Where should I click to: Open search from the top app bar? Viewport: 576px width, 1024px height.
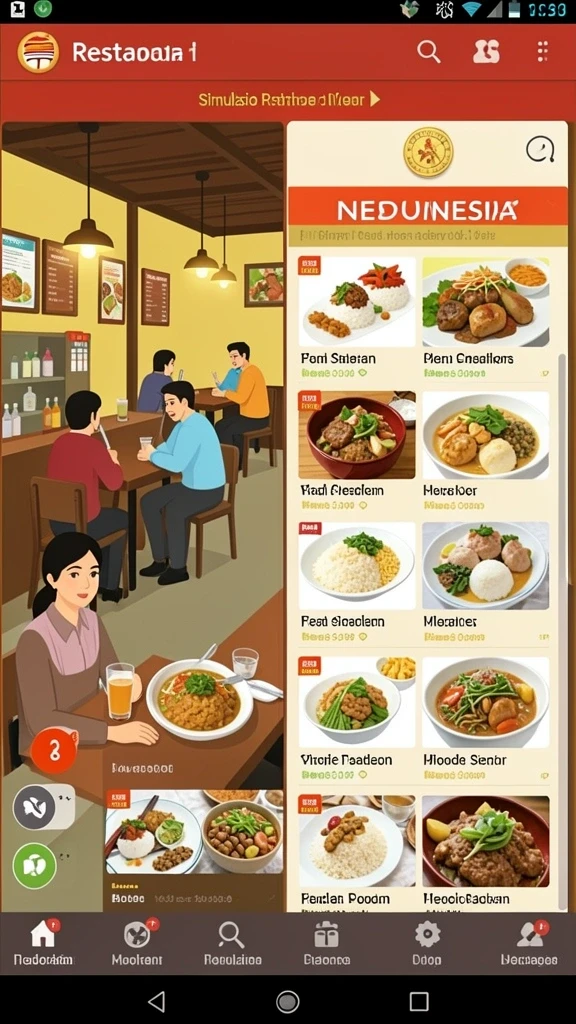click(428, 51)
